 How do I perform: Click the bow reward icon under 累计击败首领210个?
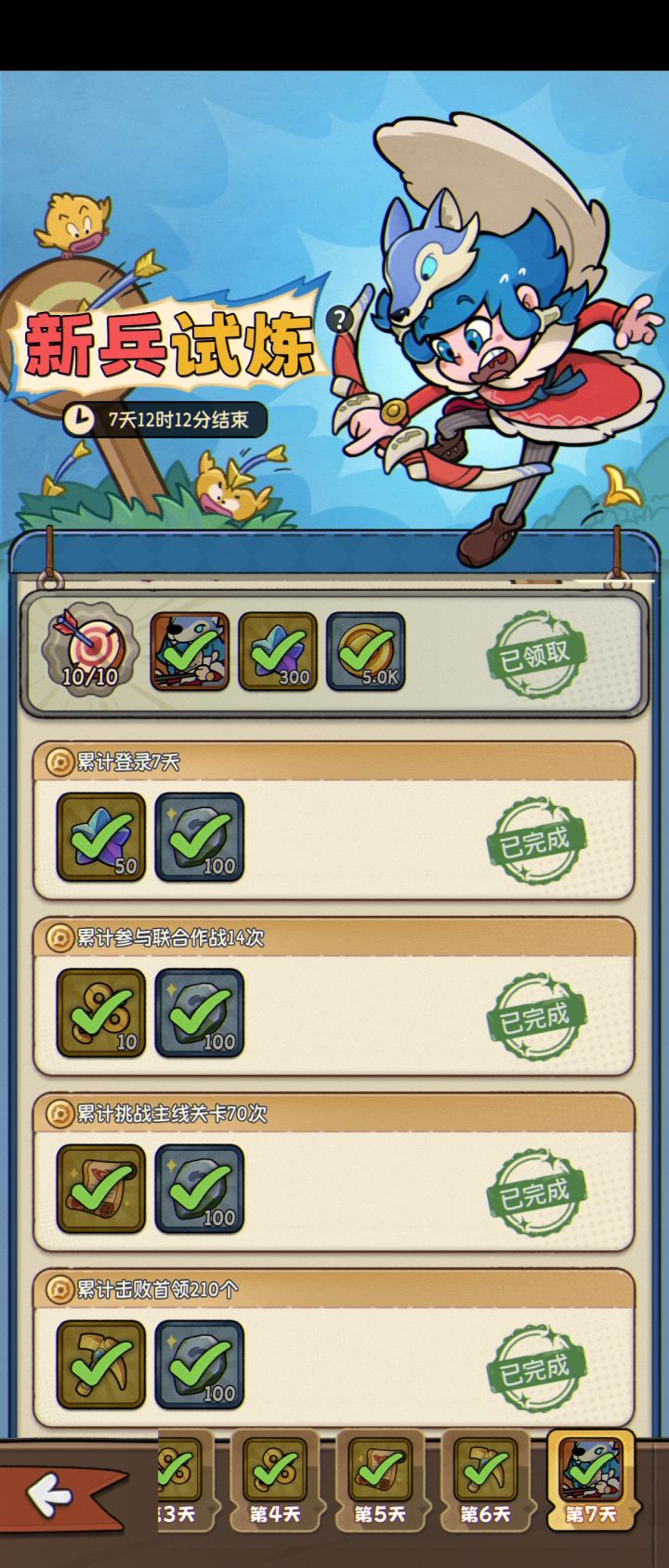click(99, 1364)
